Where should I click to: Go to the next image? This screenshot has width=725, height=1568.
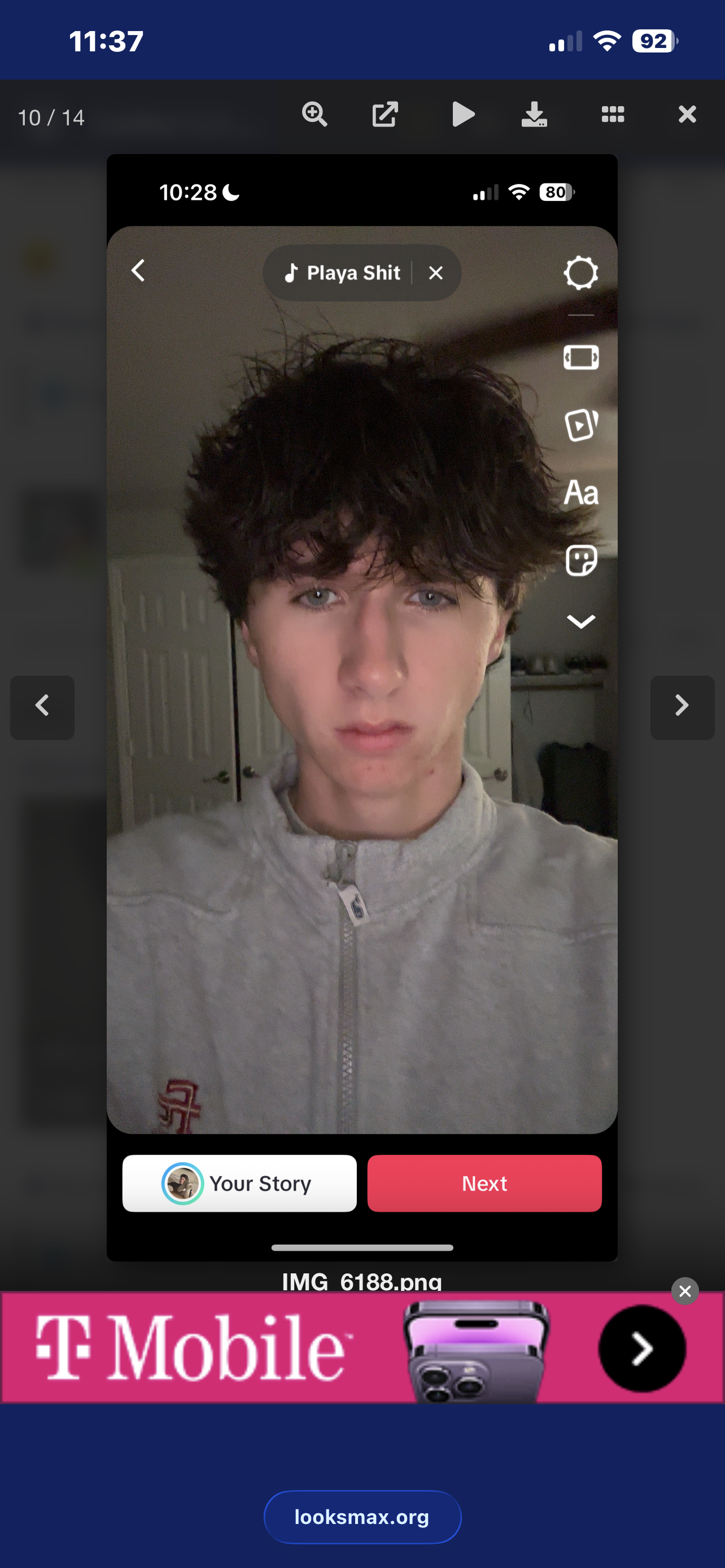[682, 707]
